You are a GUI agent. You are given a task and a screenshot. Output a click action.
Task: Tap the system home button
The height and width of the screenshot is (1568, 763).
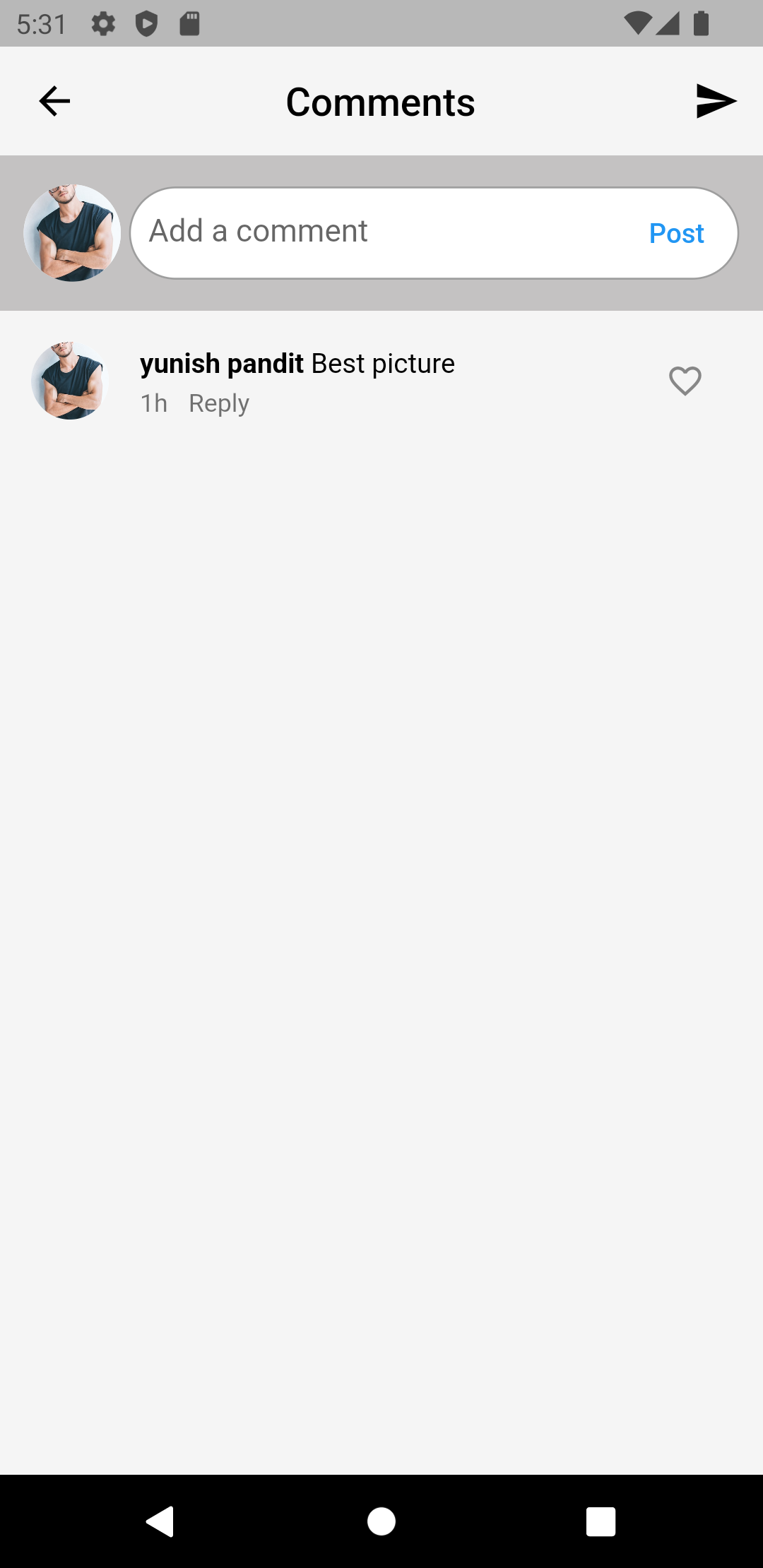tap(381, 1521)
